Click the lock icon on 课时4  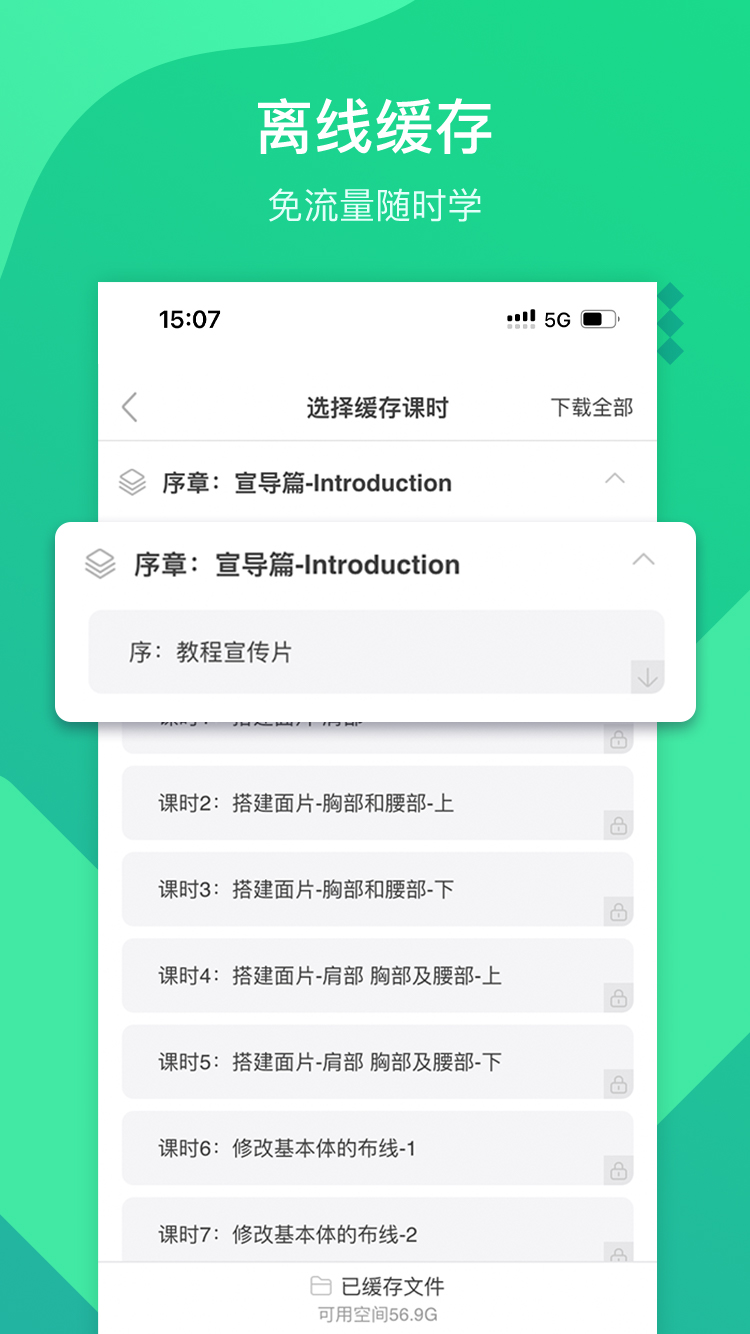618,997
